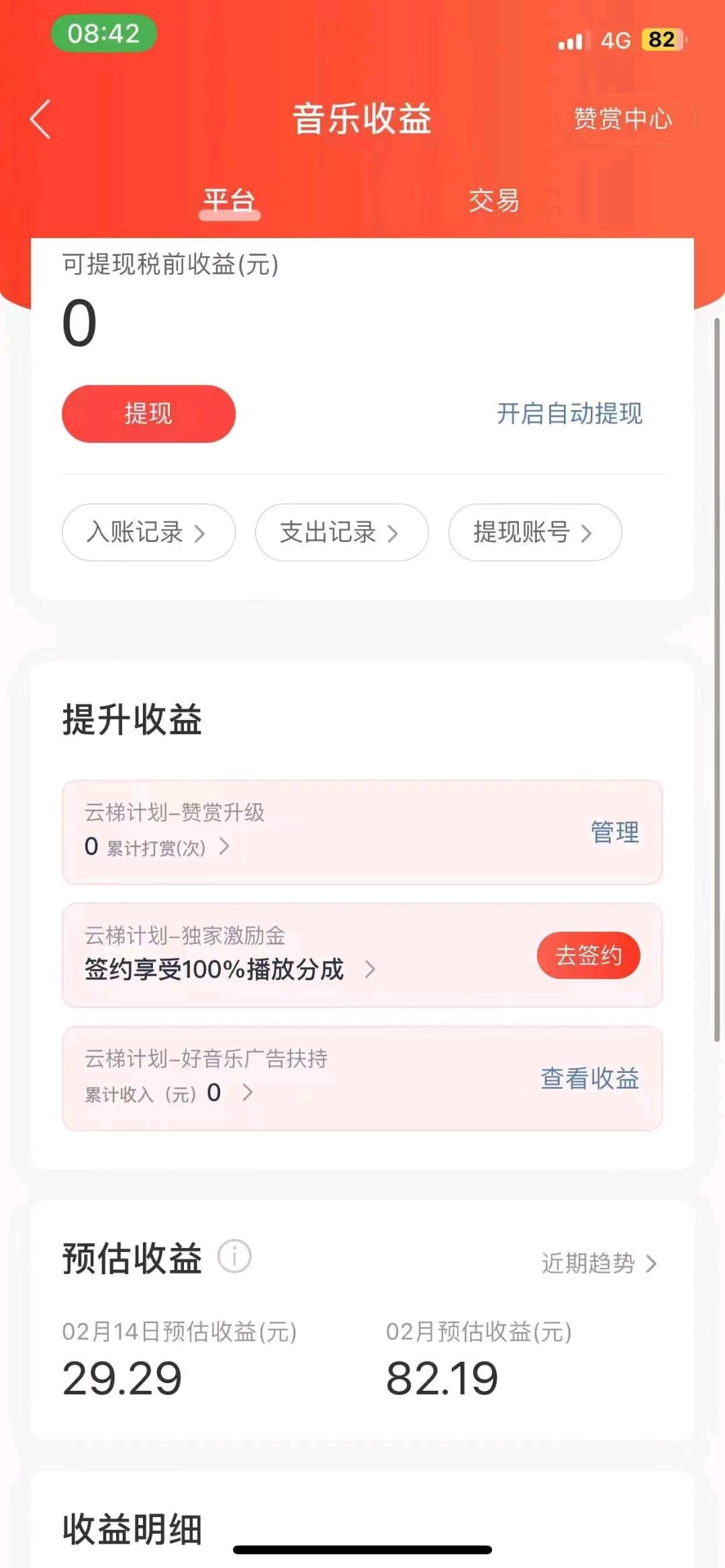Select the 平台 tab

pyautogui.click(x=229, y=201)
